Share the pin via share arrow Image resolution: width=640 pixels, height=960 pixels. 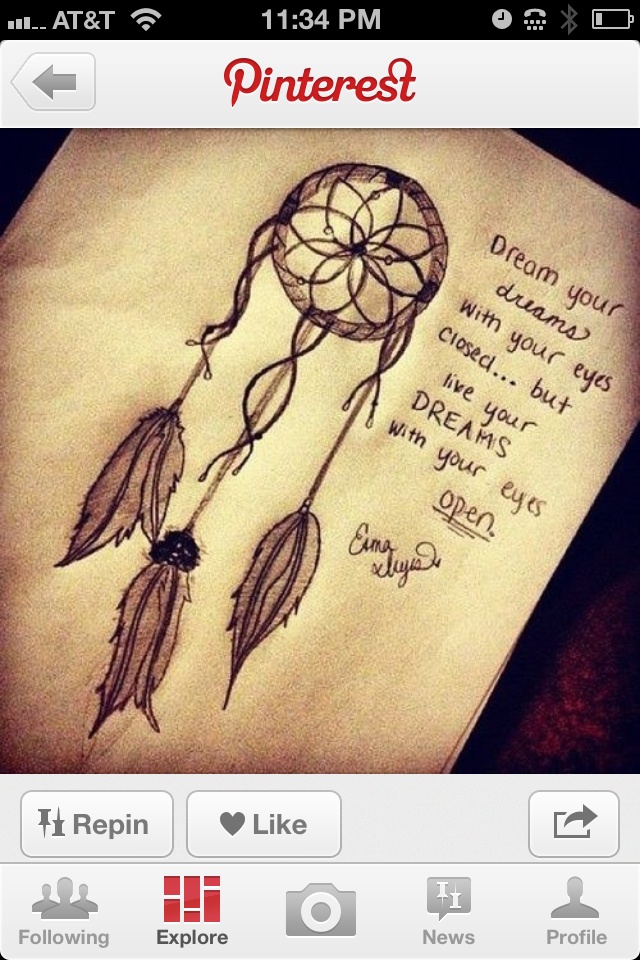pos(574,824)
